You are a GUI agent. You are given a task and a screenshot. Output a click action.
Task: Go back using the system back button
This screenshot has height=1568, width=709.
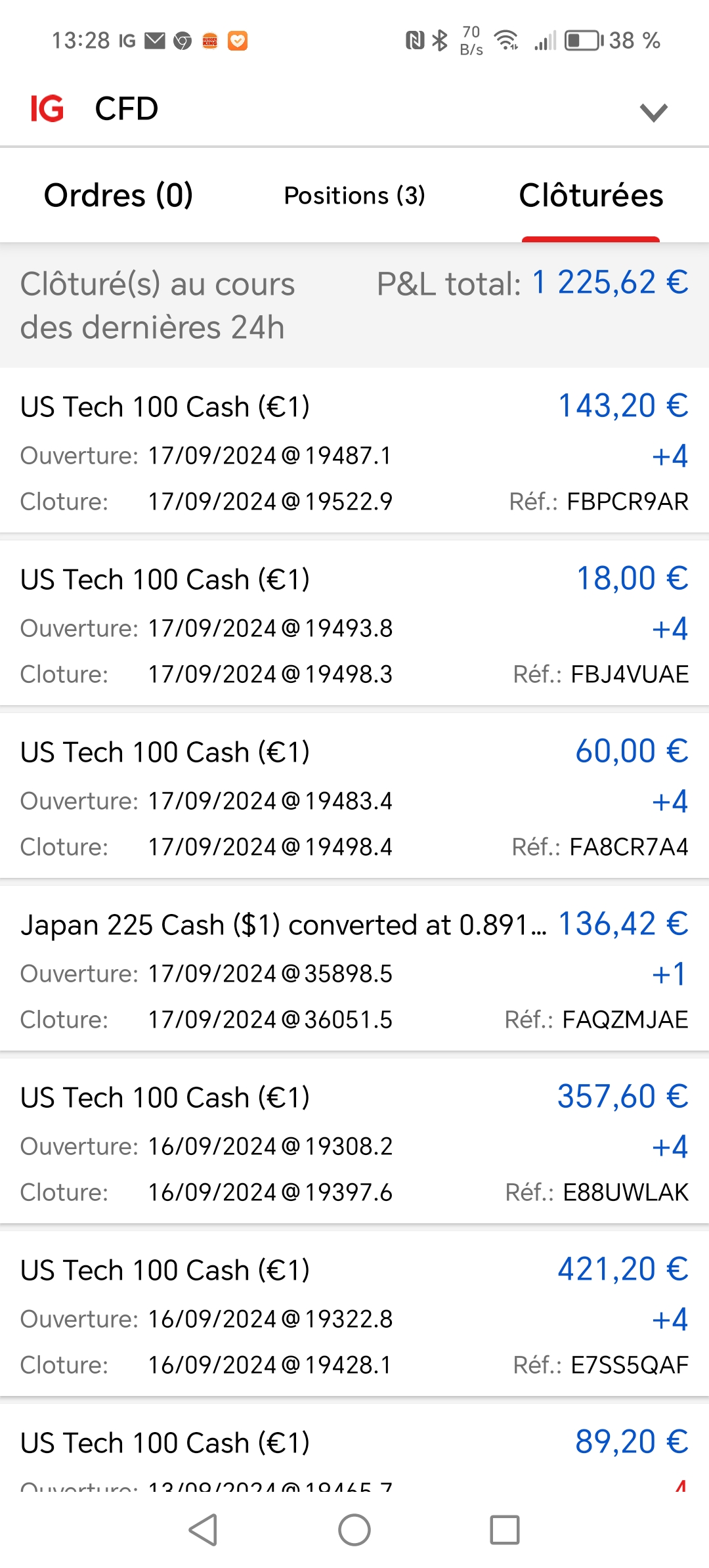pyautogui.click(x=204, y=1531)
